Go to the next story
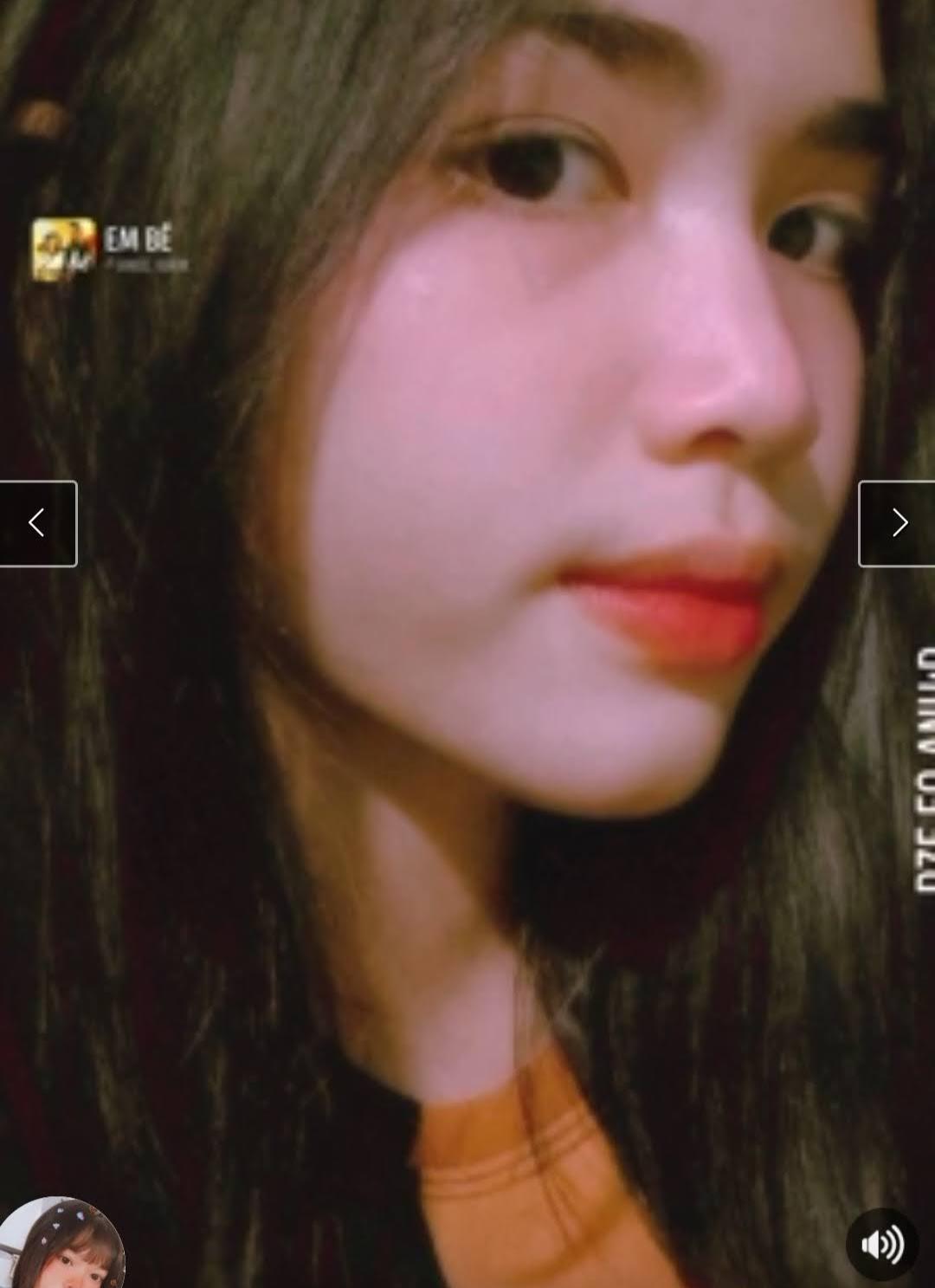935x1288 pixels. [x=897, y=523]
